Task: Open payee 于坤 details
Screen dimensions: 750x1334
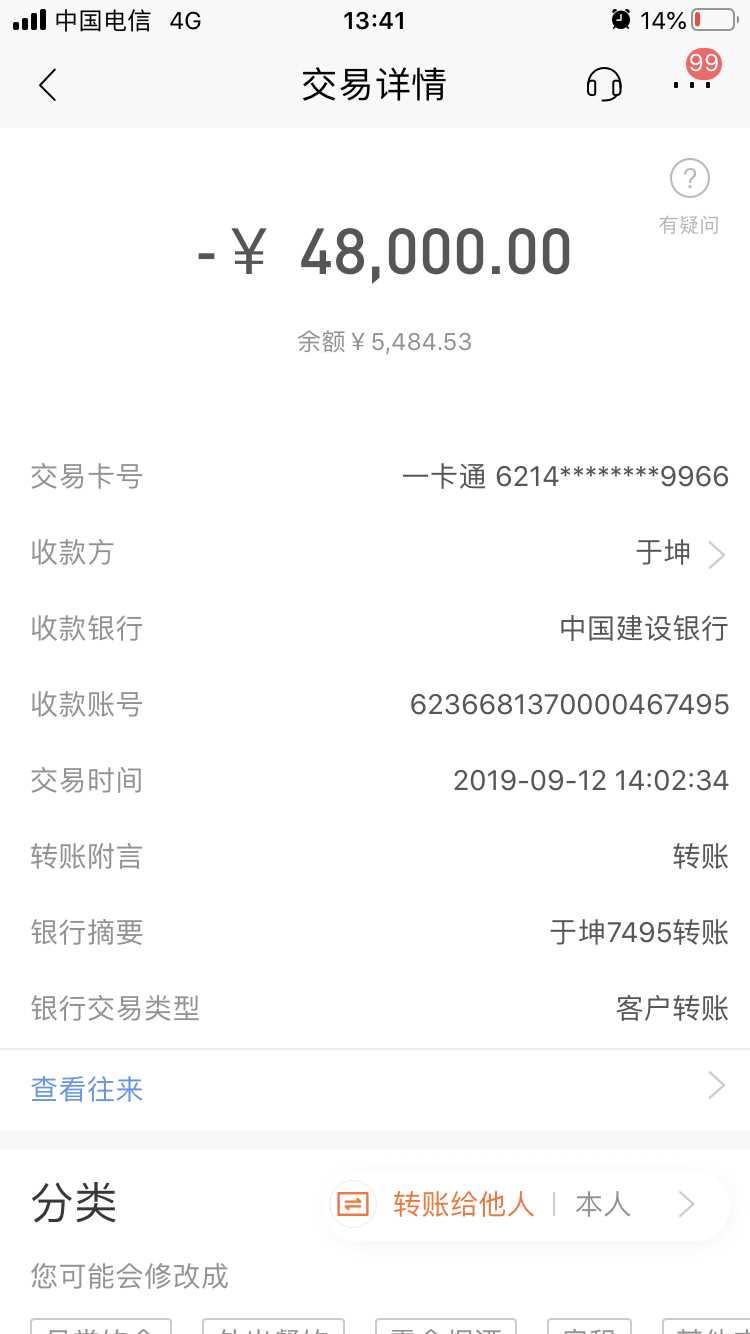Action: pyautogui.click(x=680, y=553)
